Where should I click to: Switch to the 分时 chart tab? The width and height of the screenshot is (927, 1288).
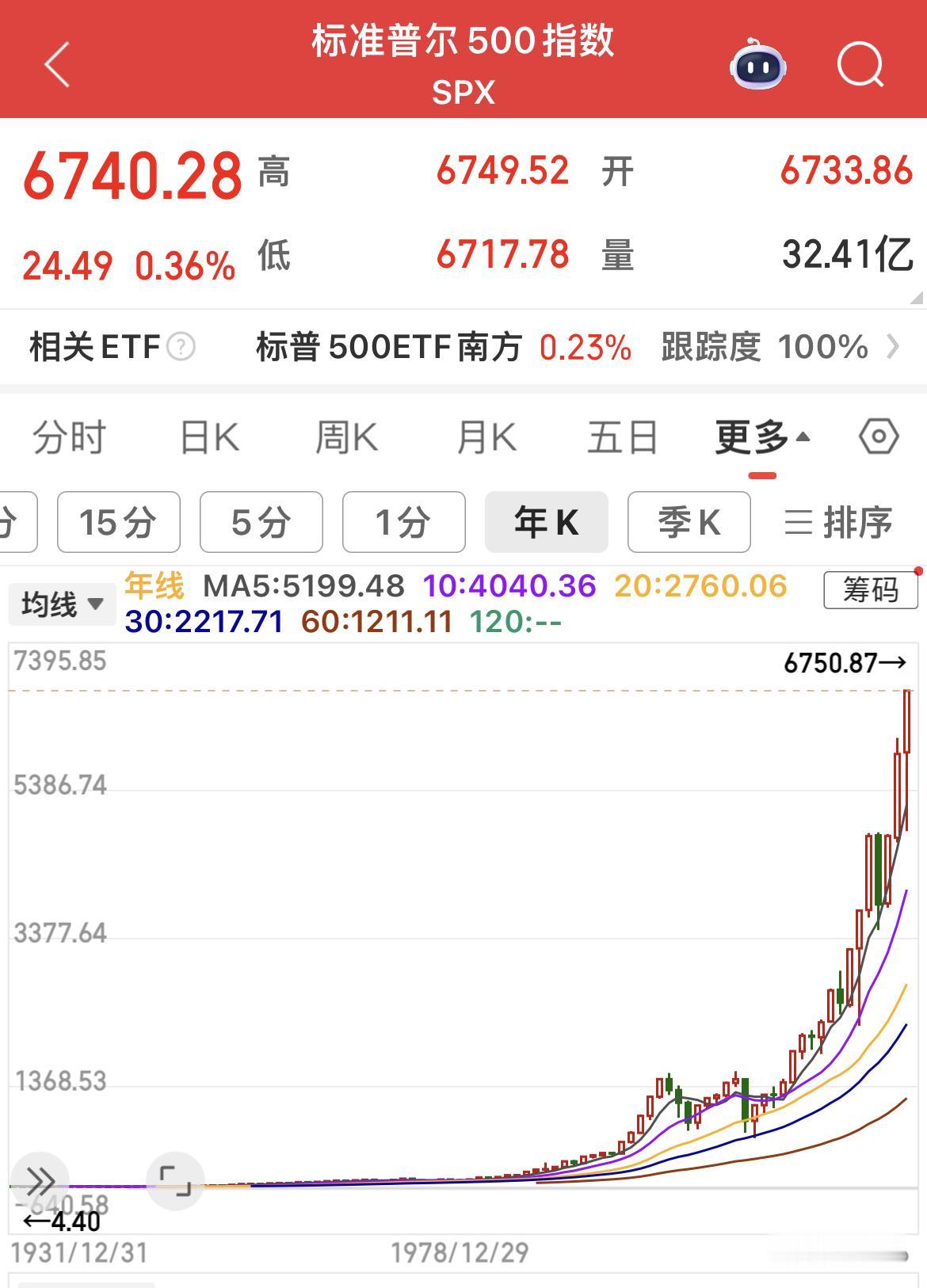tap(69, 437)
